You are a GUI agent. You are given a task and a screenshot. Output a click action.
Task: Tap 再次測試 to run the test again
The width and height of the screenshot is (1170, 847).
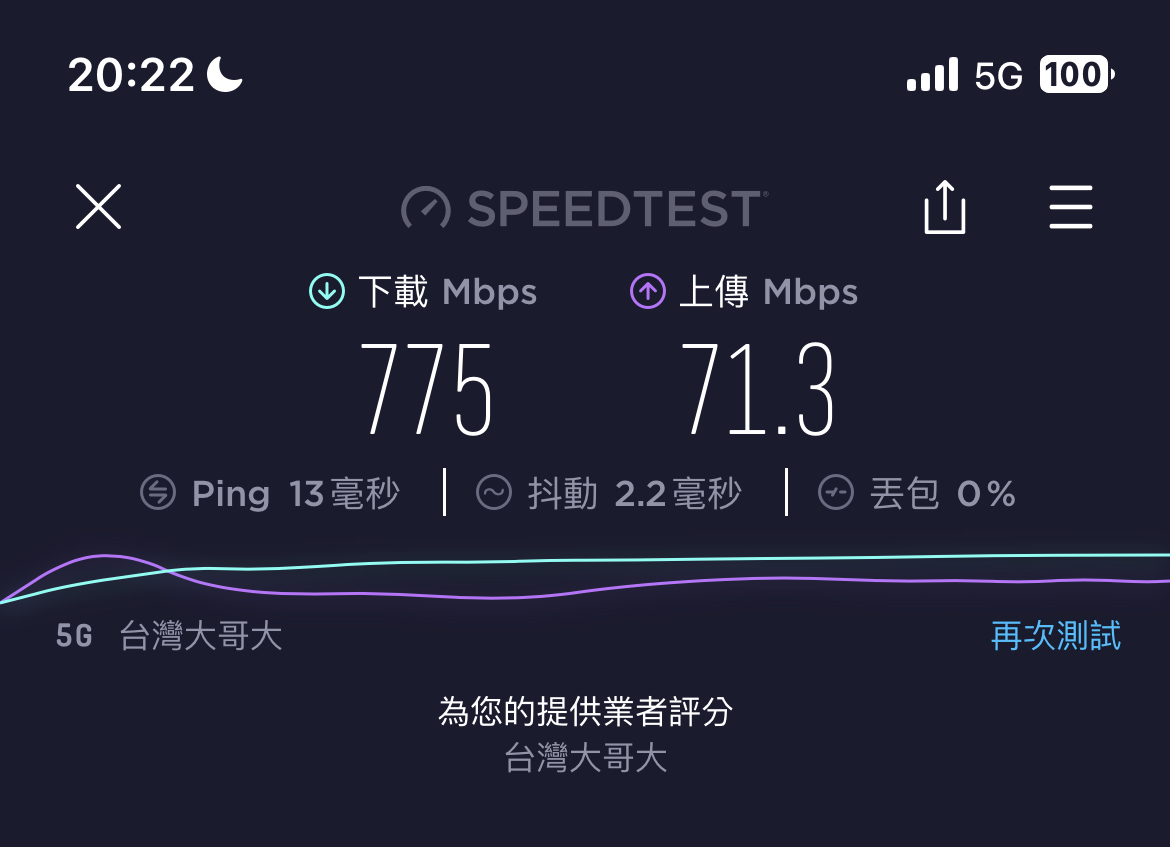pyautogui.click(x=1055, y=635)
